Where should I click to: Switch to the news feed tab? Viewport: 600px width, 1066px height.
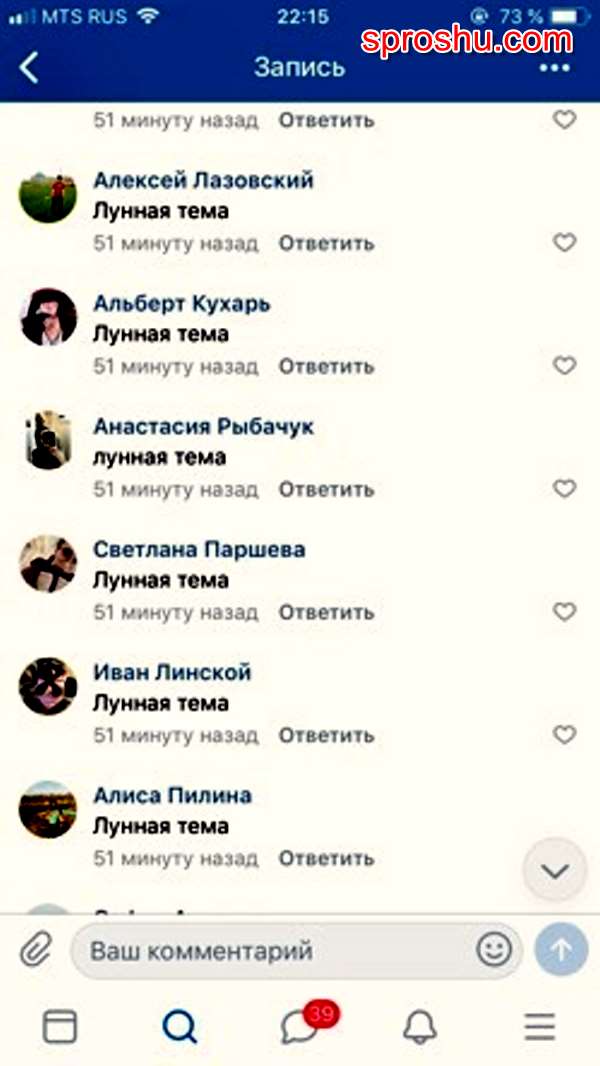(60, 1027)
